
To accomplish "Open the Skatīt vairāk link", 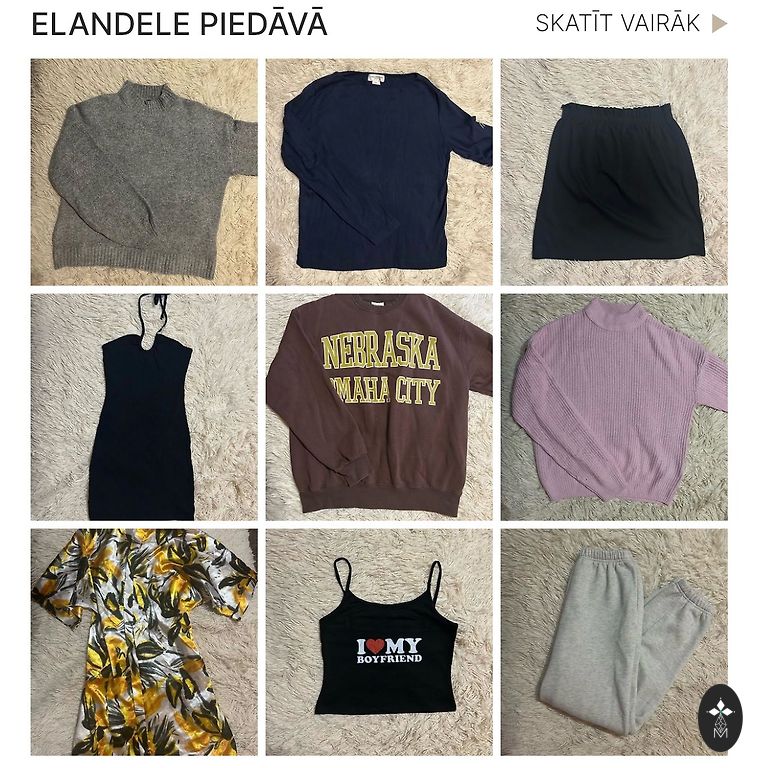I will point(630,24).
